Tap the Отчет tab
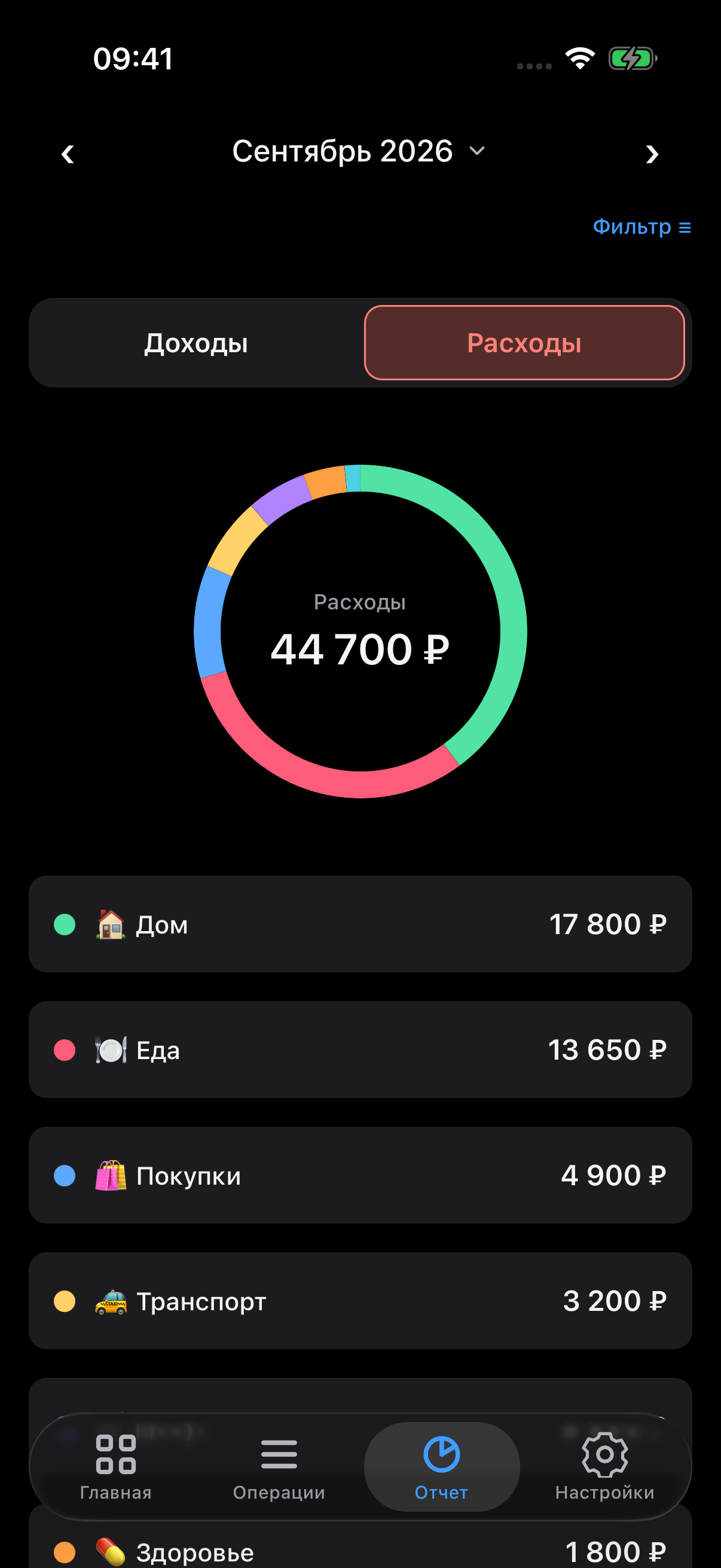 442,1467
